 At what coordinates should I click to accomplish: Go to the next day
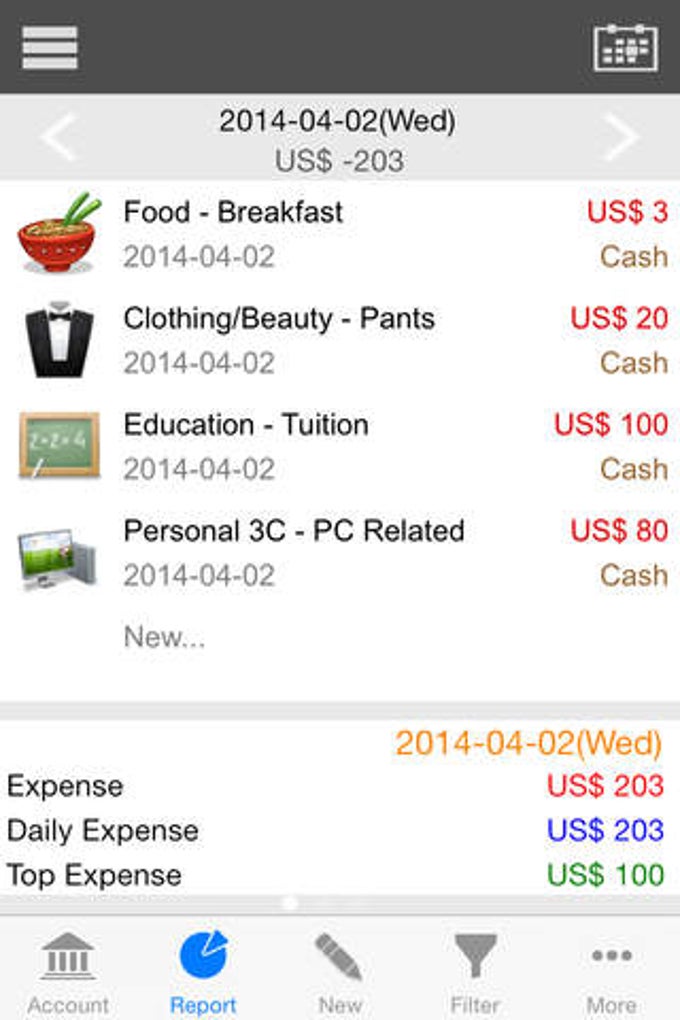(621, 138)
